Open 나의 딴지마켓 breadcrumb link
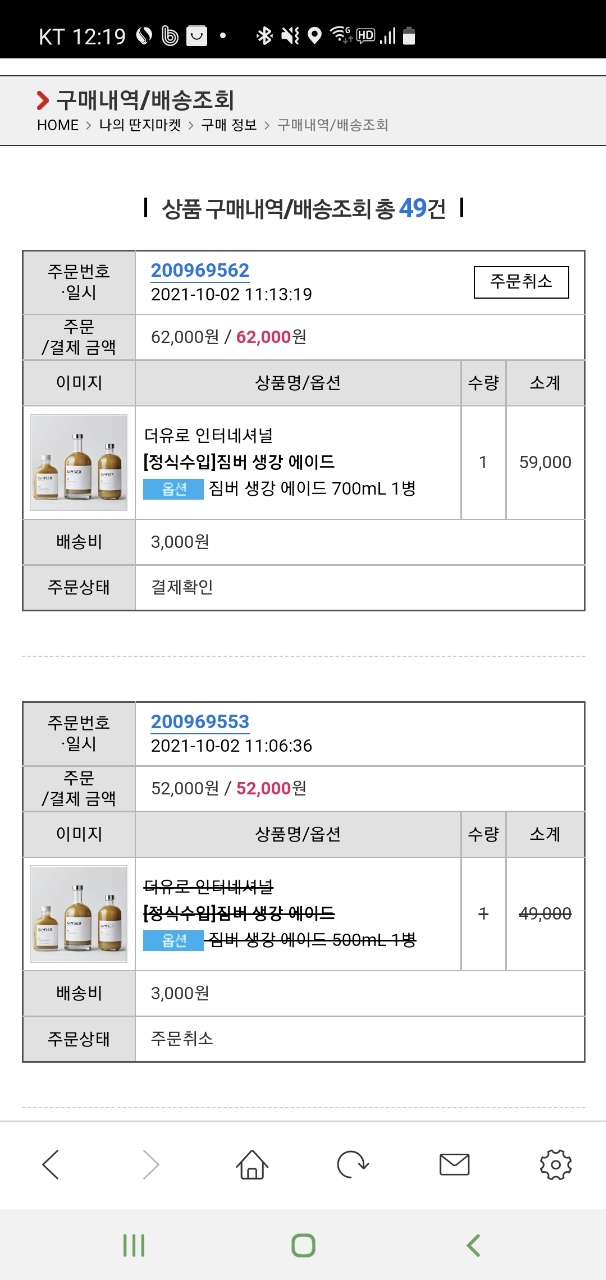This screenshot has height=1280, width=606. tap(140, 125)
